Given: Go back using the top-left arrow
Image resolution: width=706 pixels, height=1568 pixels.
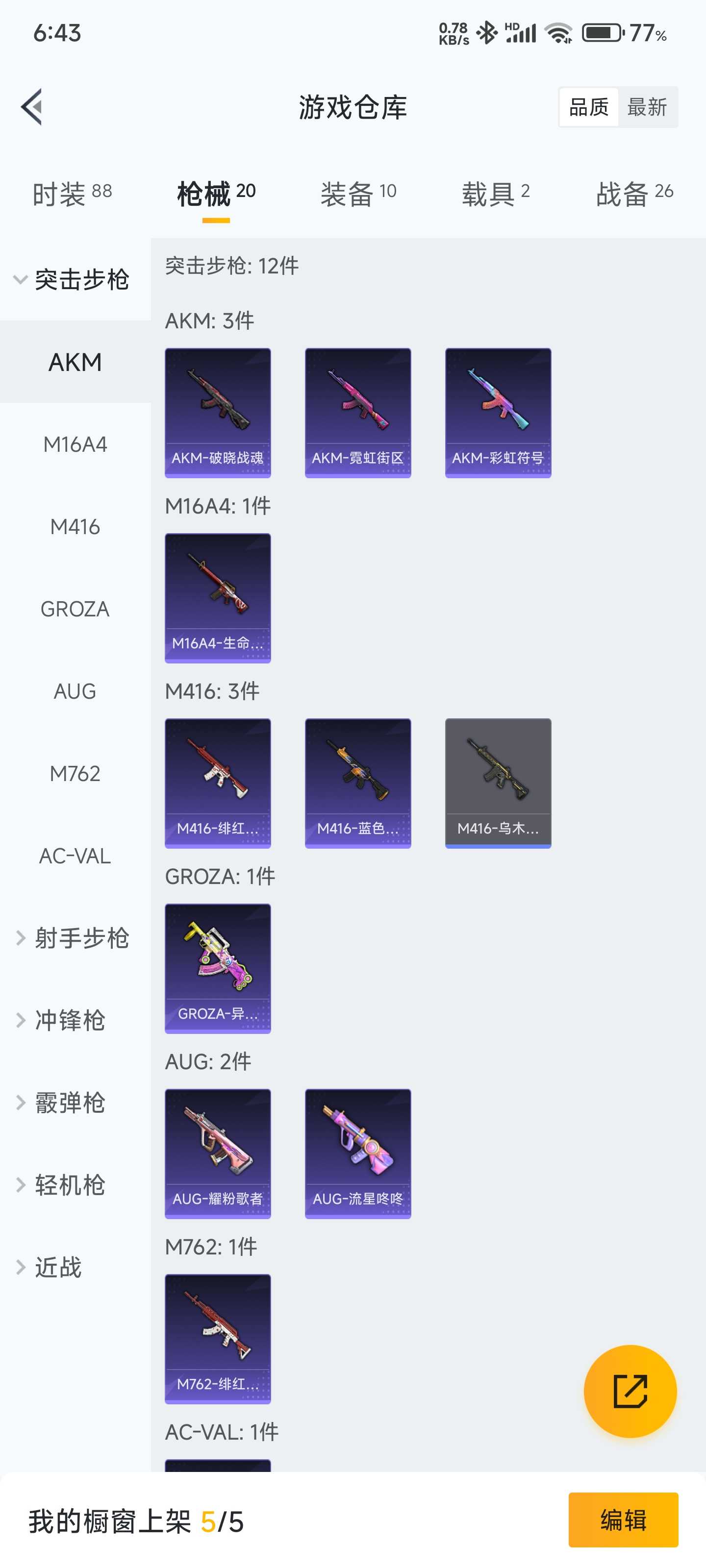Looking at the screenshot, I should [x=32, y=107].
